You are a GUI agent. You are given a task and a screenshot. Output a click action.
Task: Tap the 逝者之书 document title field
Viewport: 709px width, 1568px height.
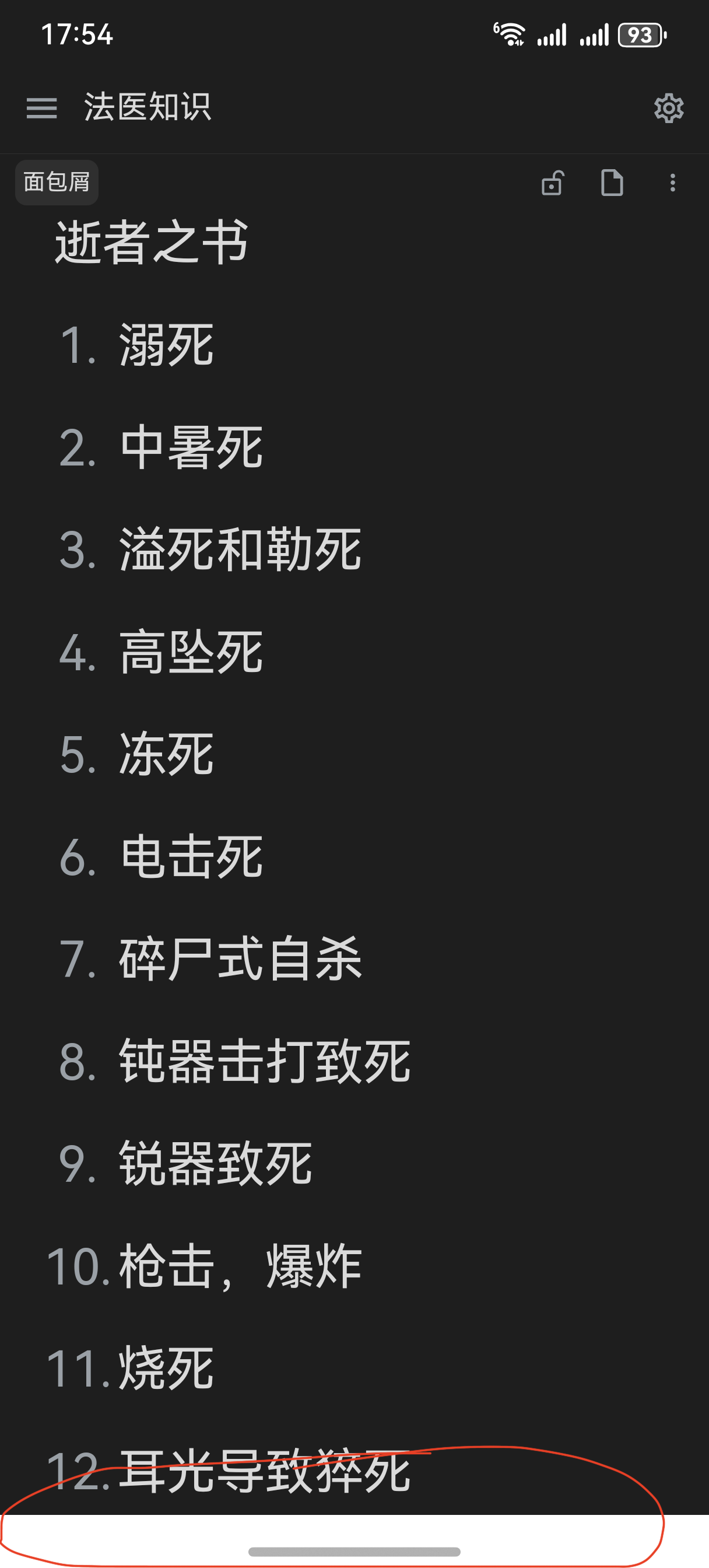(x=152, y=242)
